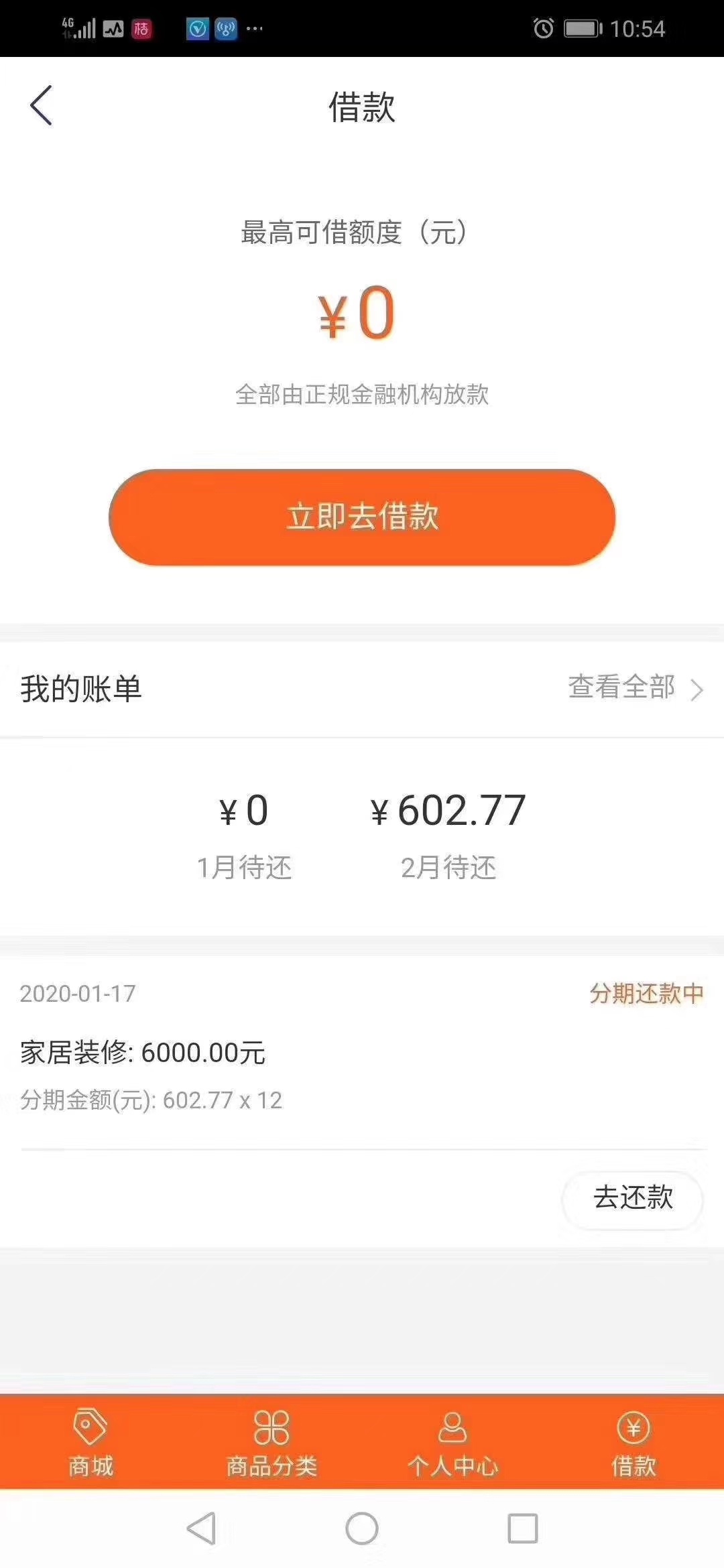Select the 借款 tab in the bottom bar

point(633,1443)
